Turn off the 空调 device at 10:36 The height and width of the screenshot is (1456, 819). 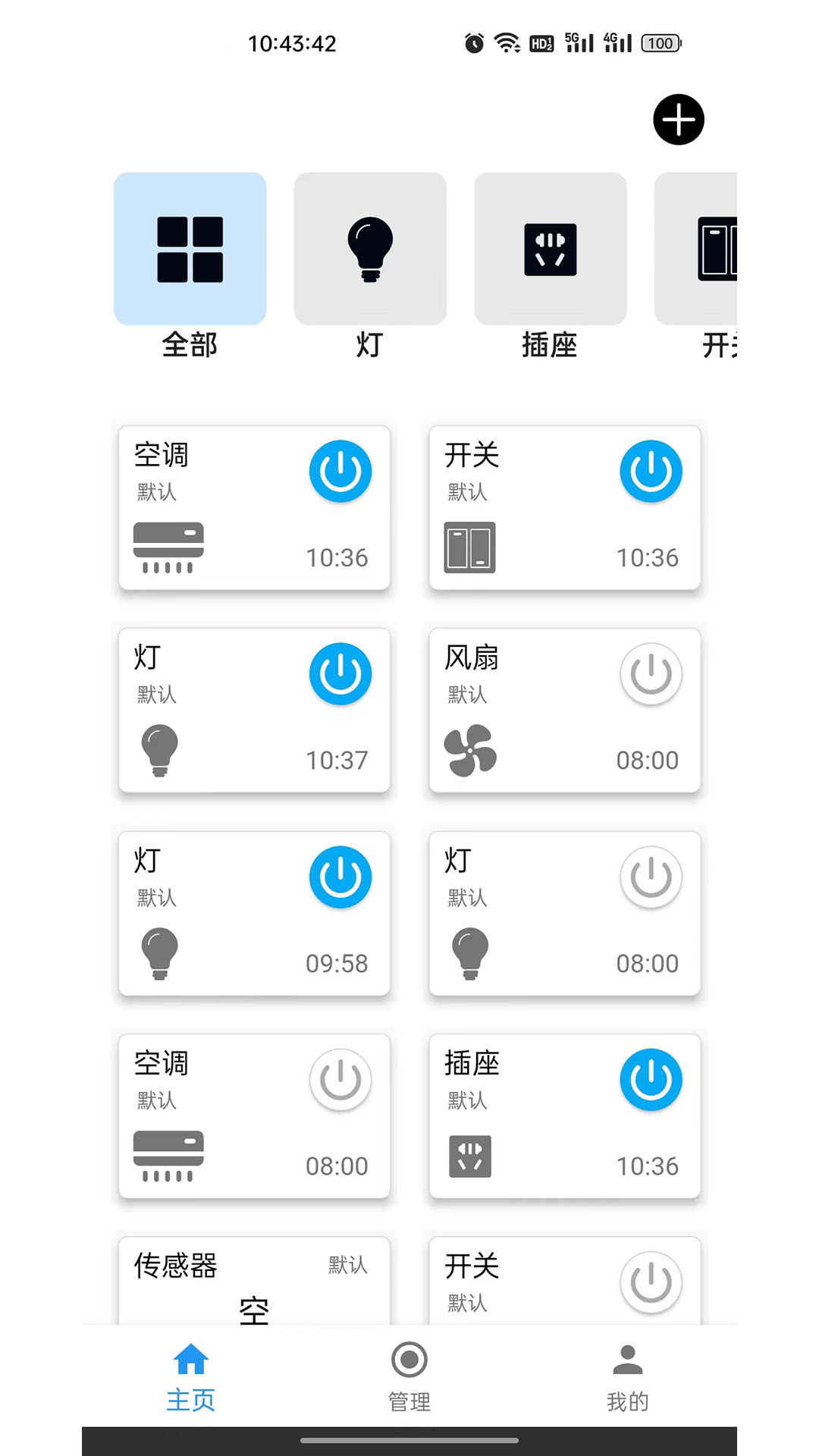[340, 470]
